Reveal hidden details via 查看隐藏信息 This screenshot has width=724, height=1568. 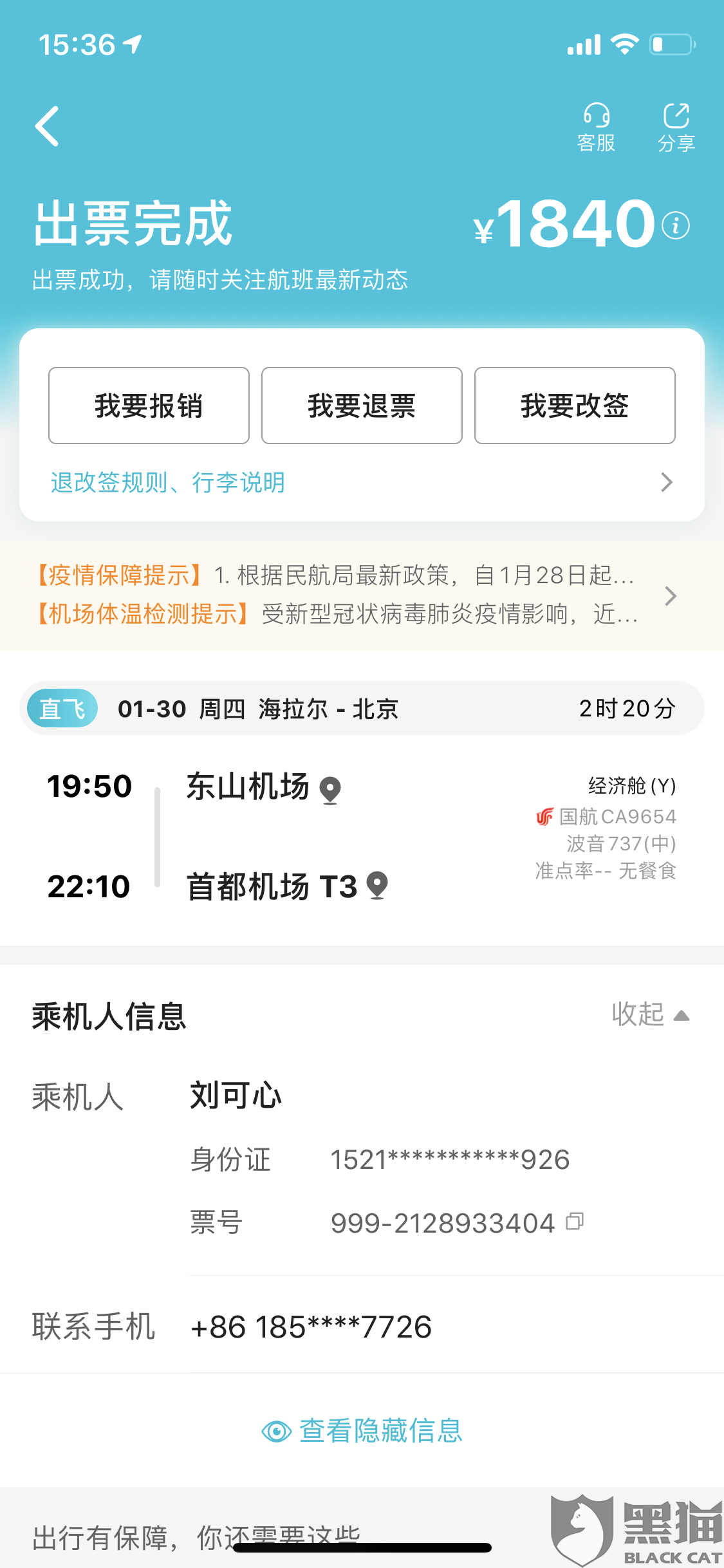(x=362, y=1431)
